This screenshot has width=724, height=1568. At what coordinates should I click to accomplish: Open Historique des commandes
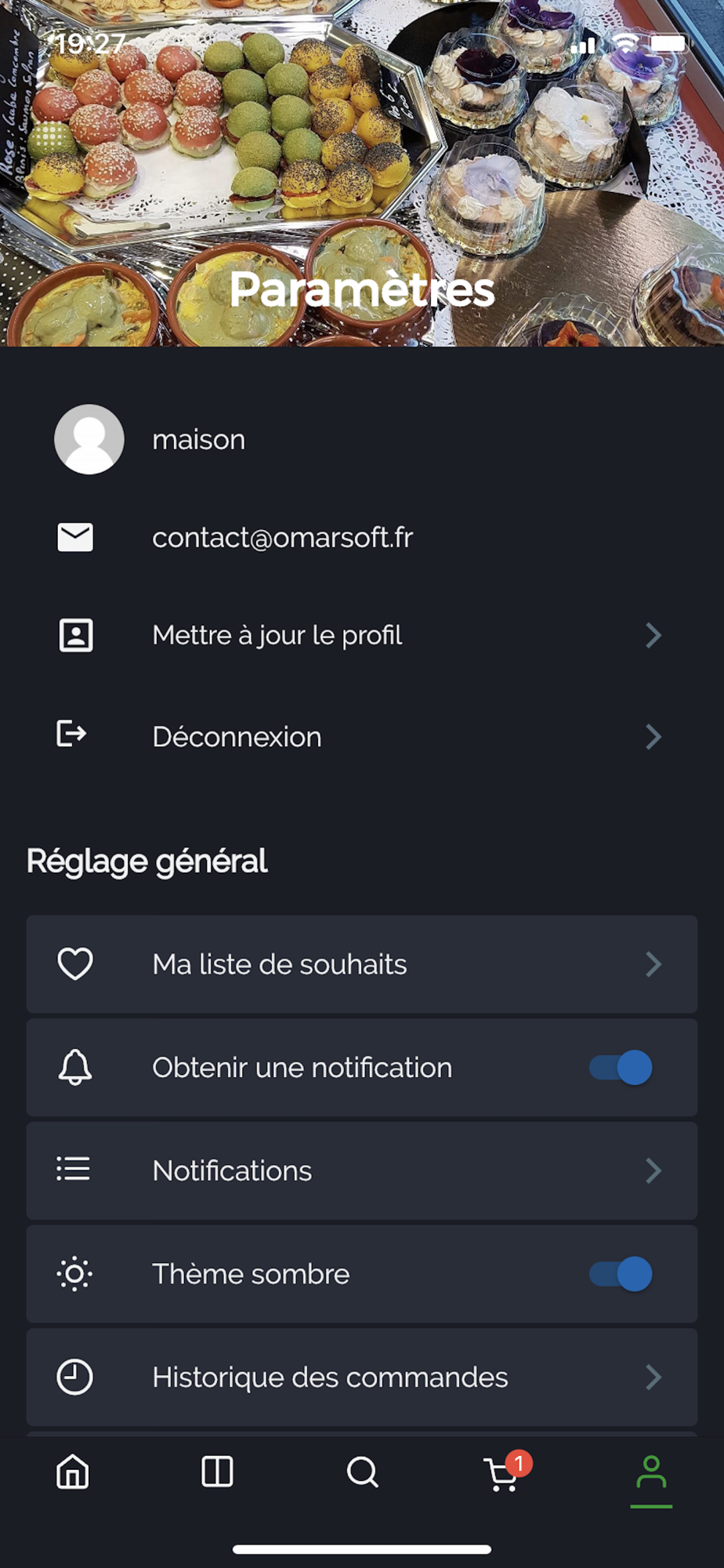tap(361, 1377)
